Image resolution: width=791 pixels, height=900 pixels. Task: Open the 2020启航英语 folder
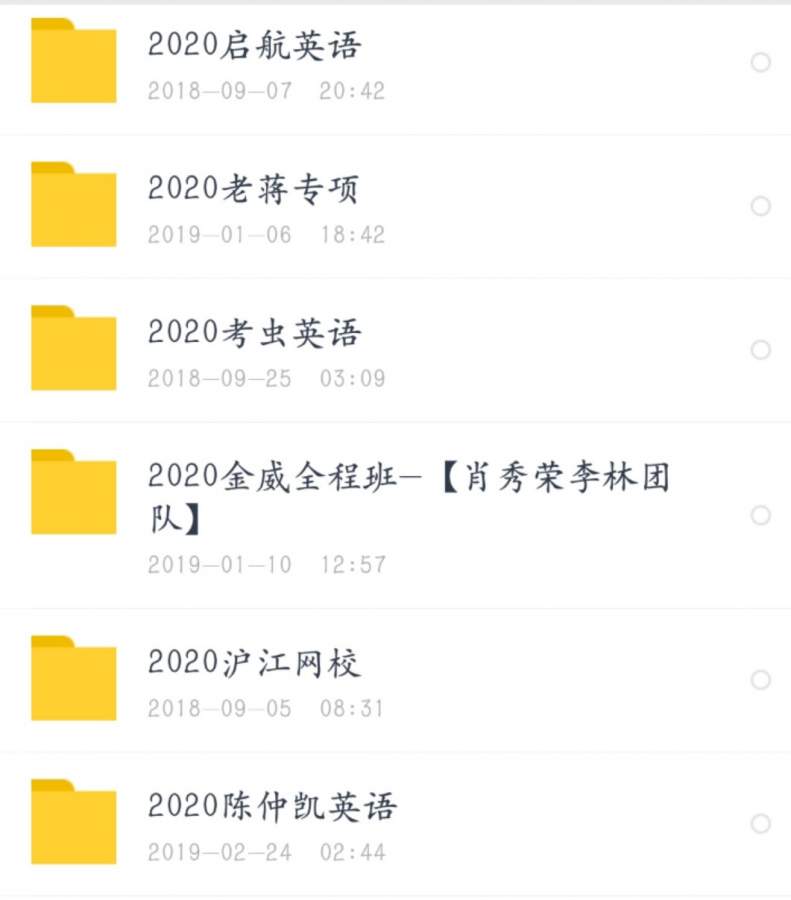click(255, 46)
